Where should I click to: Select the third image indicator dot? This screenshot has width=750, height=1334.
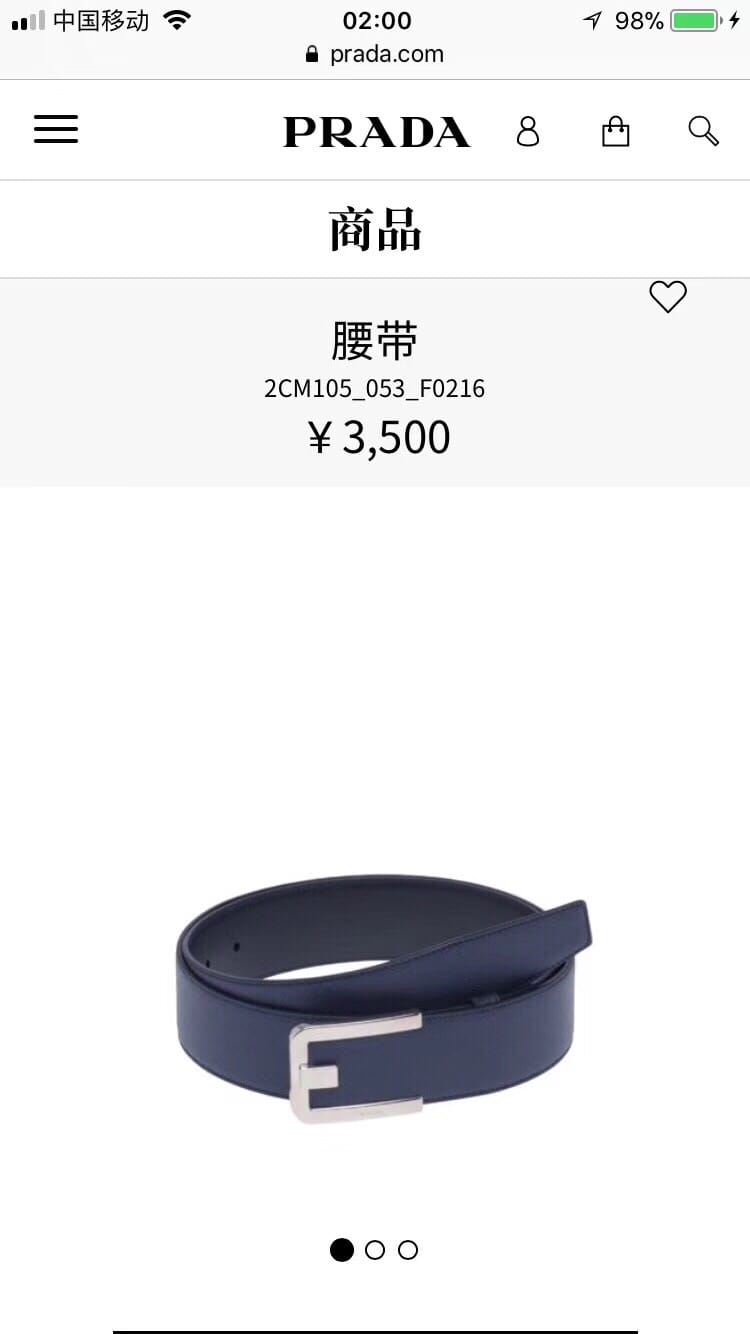tap(408, 1250)
